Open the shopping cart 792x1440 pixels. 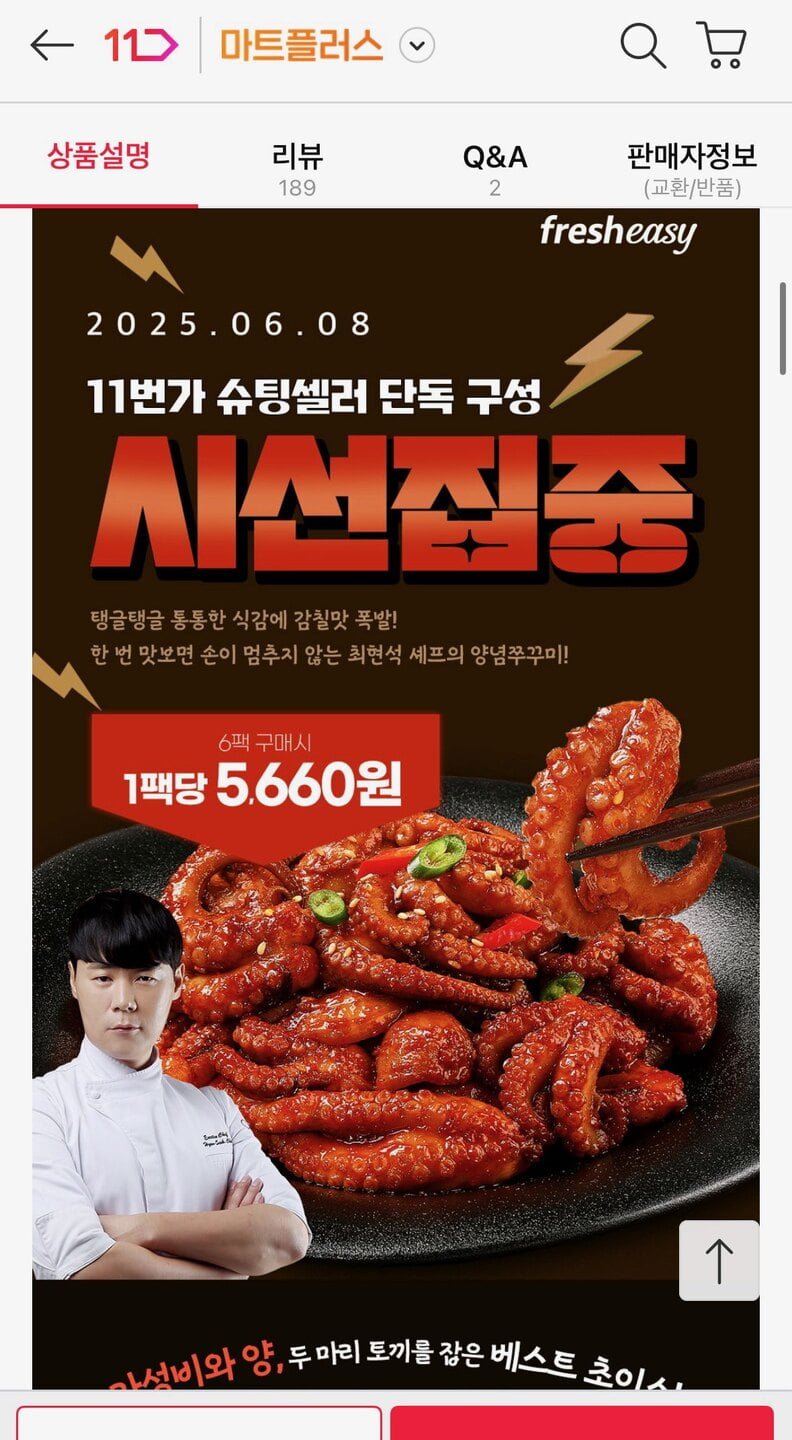[721, 45]
